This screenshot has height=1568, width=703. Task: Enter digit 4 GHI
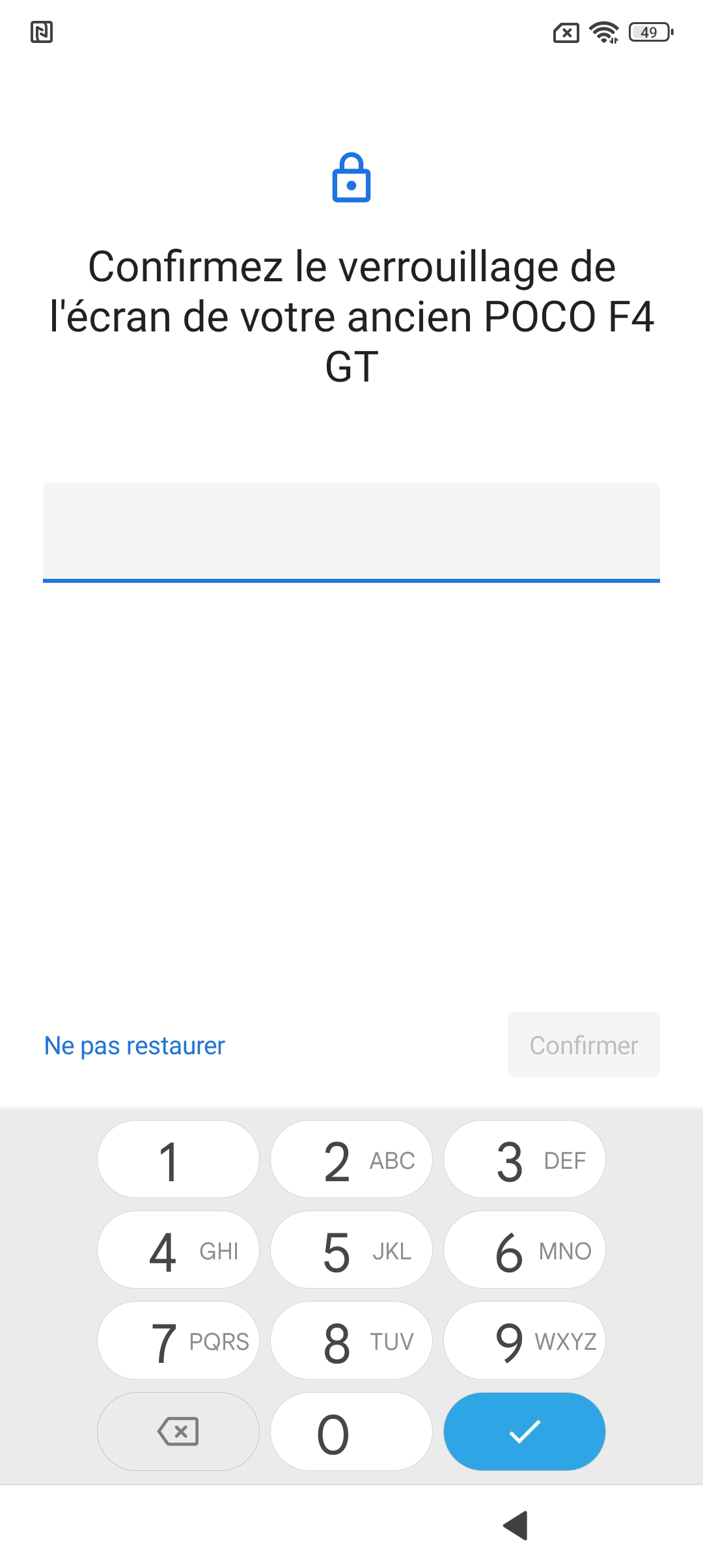pos(178,1250)
